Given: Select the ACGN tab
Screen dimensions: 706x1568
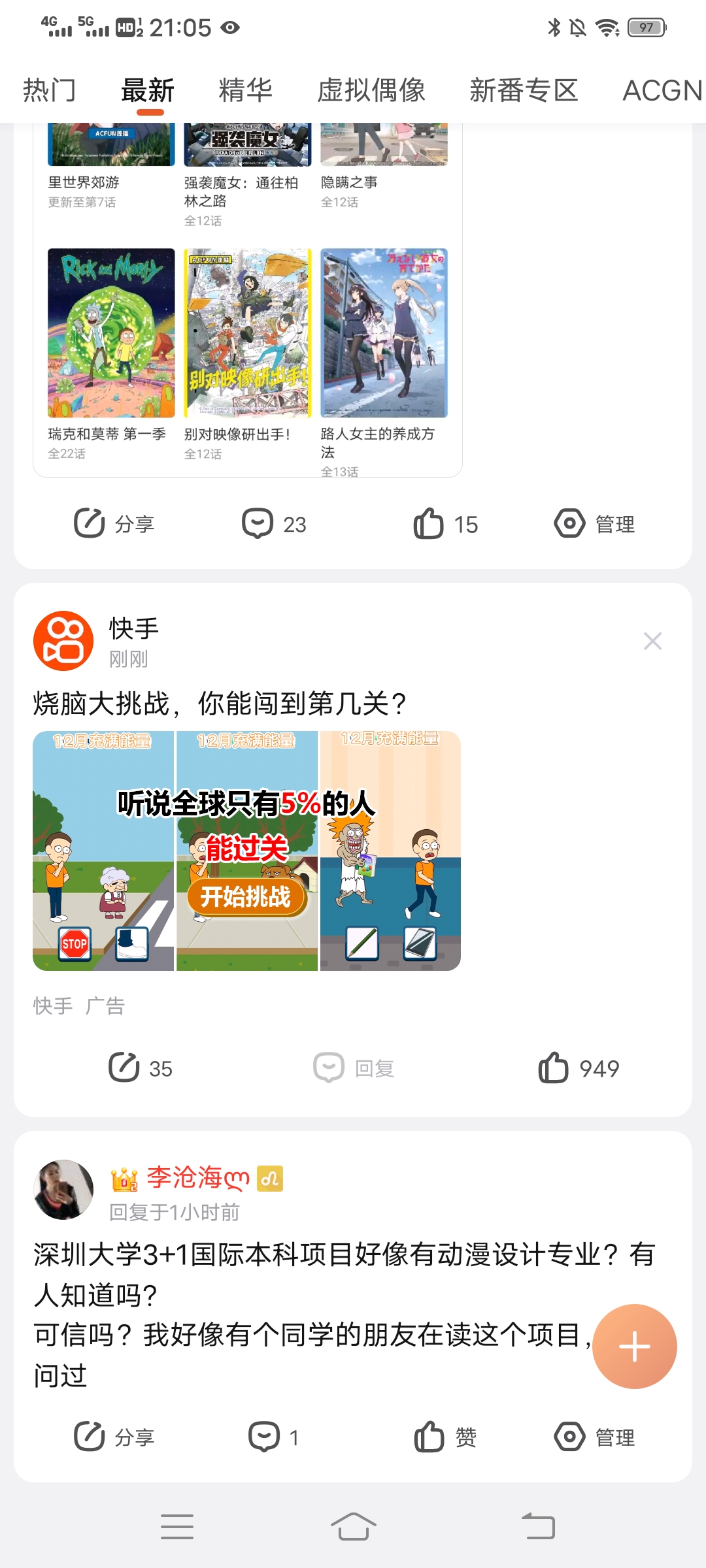Looking at the screenshot, I should (x=662, y=90).
